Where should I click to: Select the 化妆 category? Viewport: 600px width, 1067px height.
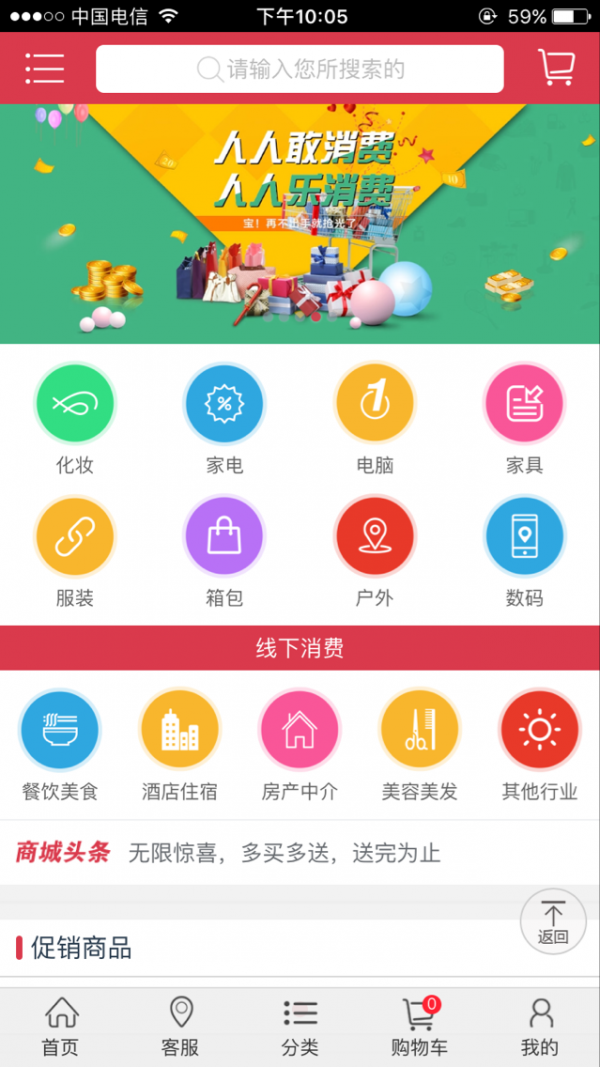pyautogui.click(x=75, y=404)
